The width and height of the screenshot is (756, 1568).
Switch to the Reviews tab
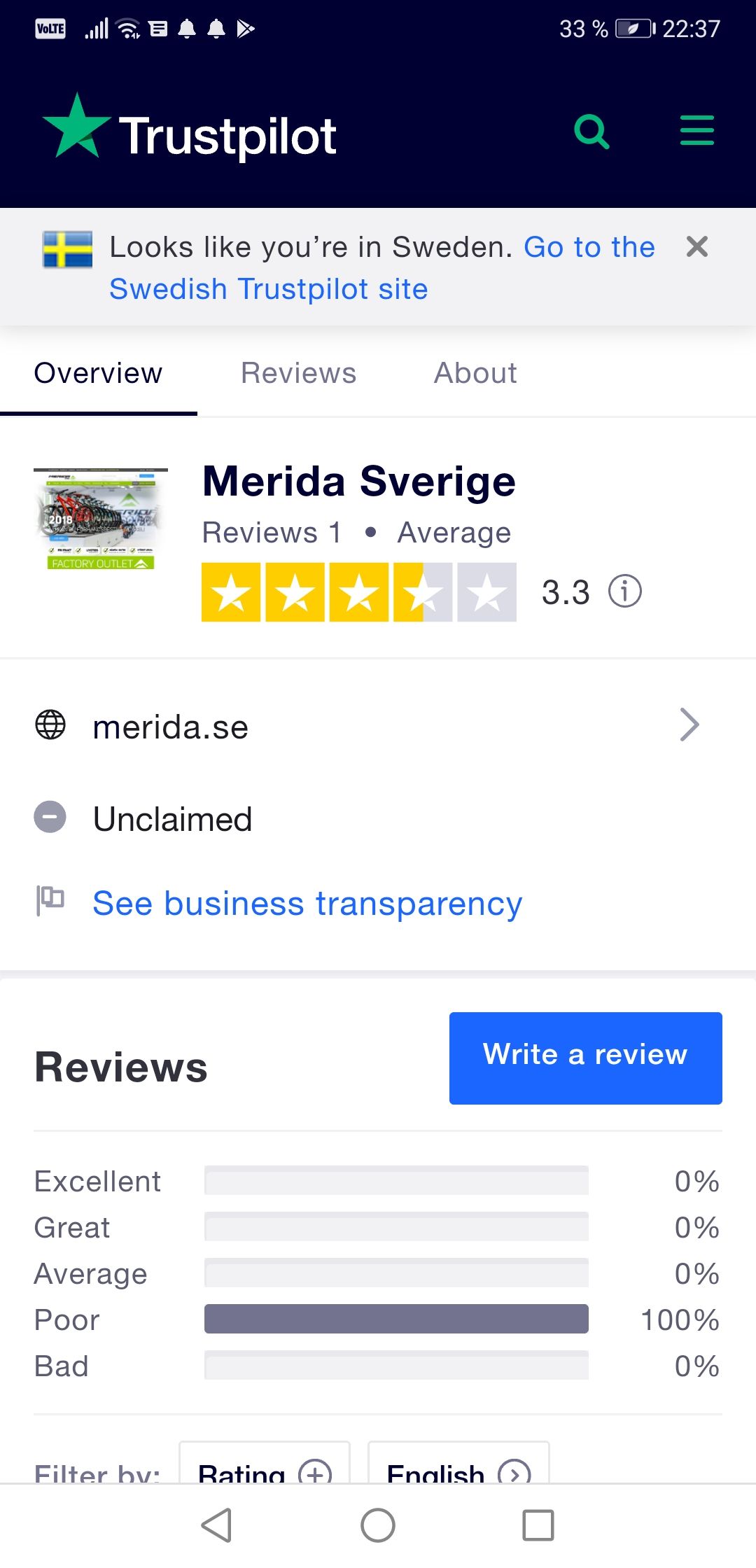click(x=298, y=373)
